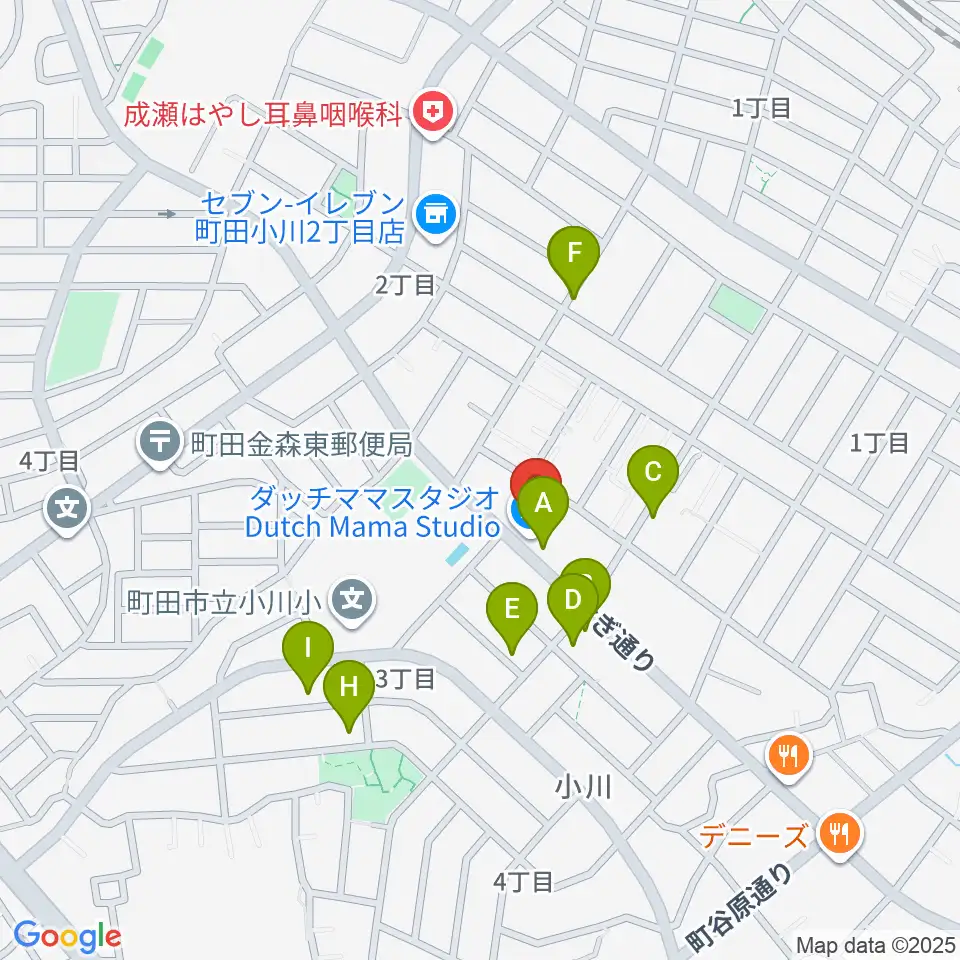This screenshot has width=960, height=960.
Task: Tap the Dutch Mama Studio place label
Action: [x=372, y=527]
